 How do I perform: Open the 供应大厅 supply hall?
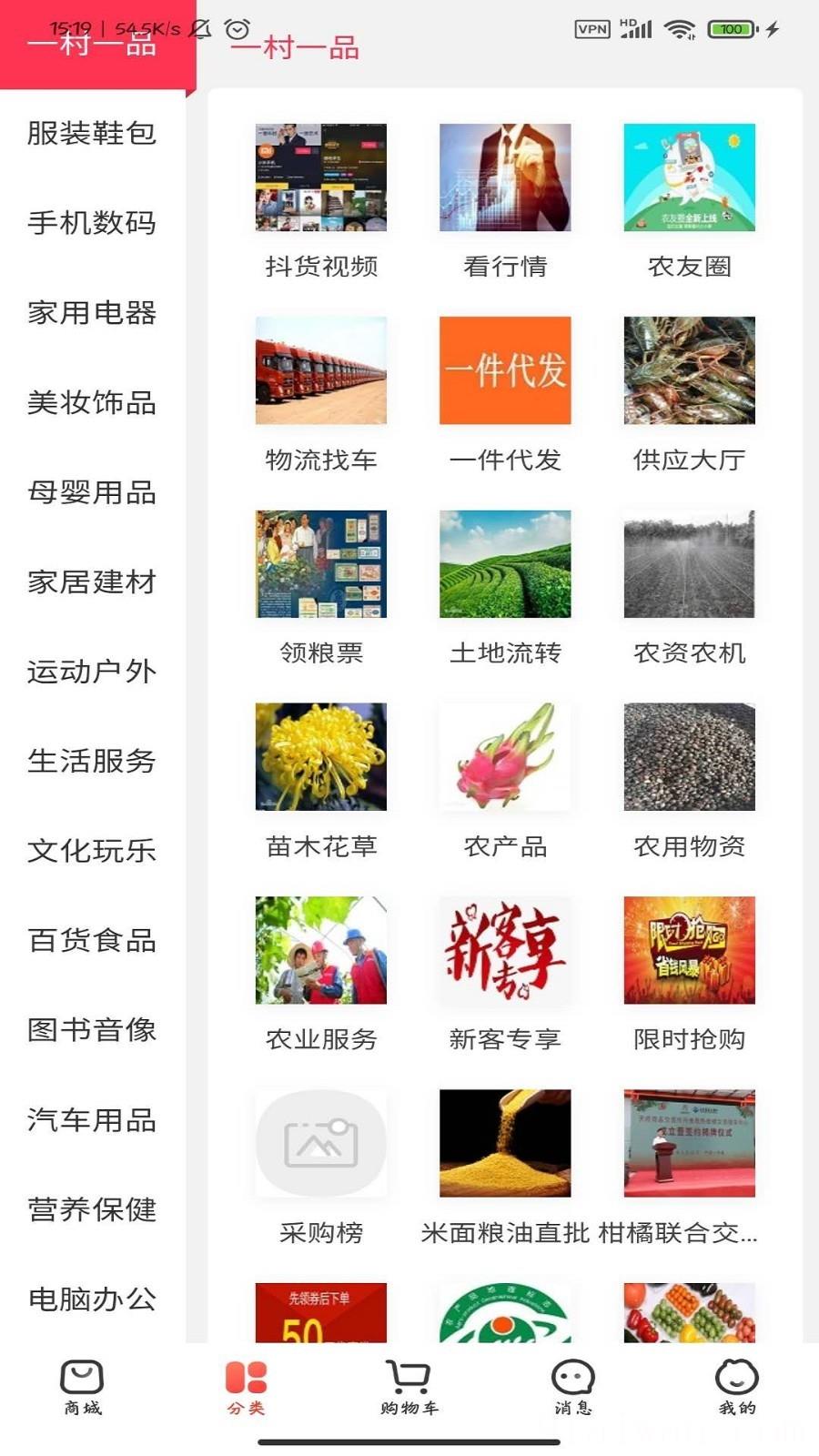688,393
